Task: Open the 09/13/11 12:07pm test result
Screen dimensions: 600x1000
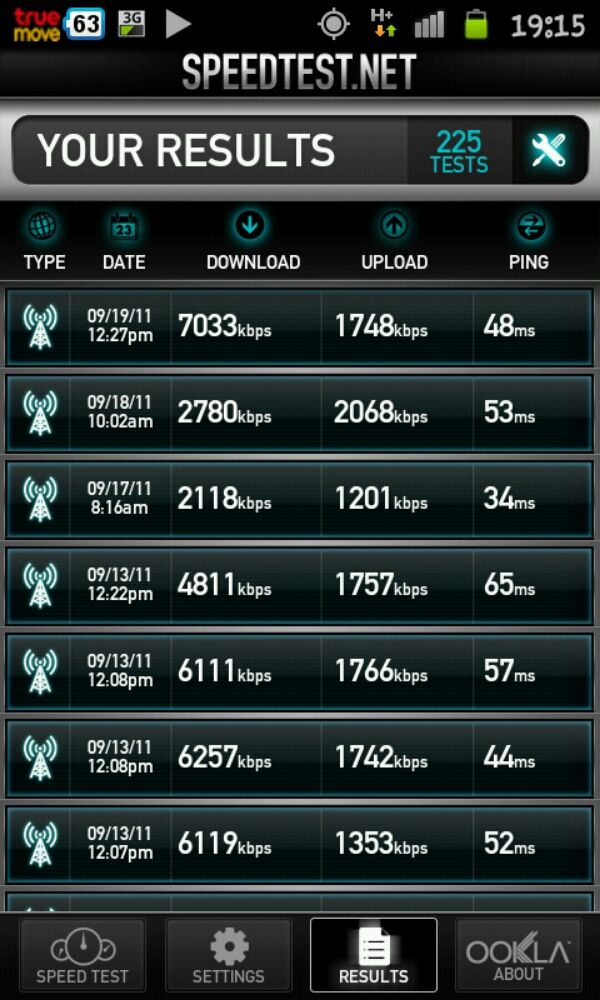Action: coord(300,844)
